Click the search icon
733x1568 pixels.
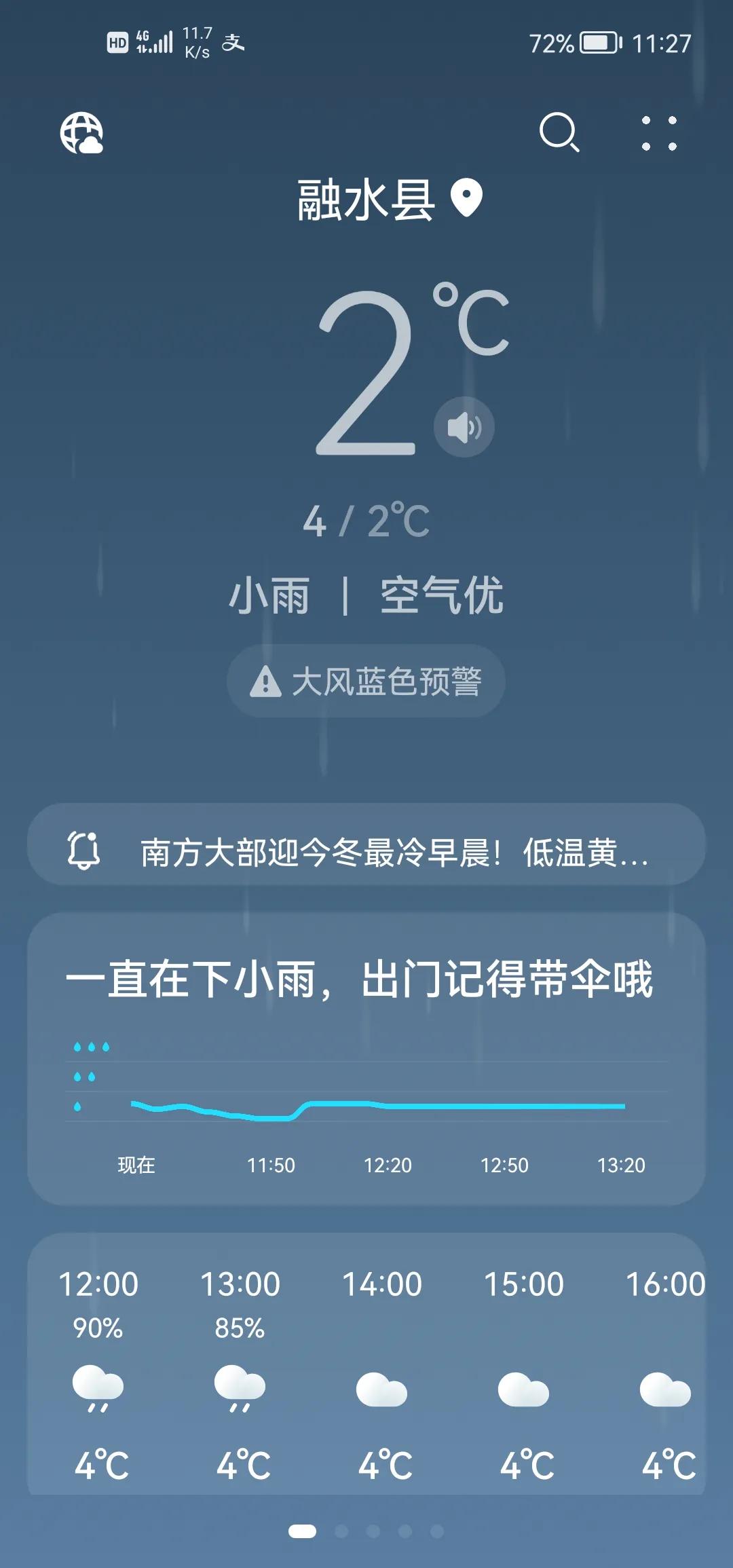coord(559,134)
